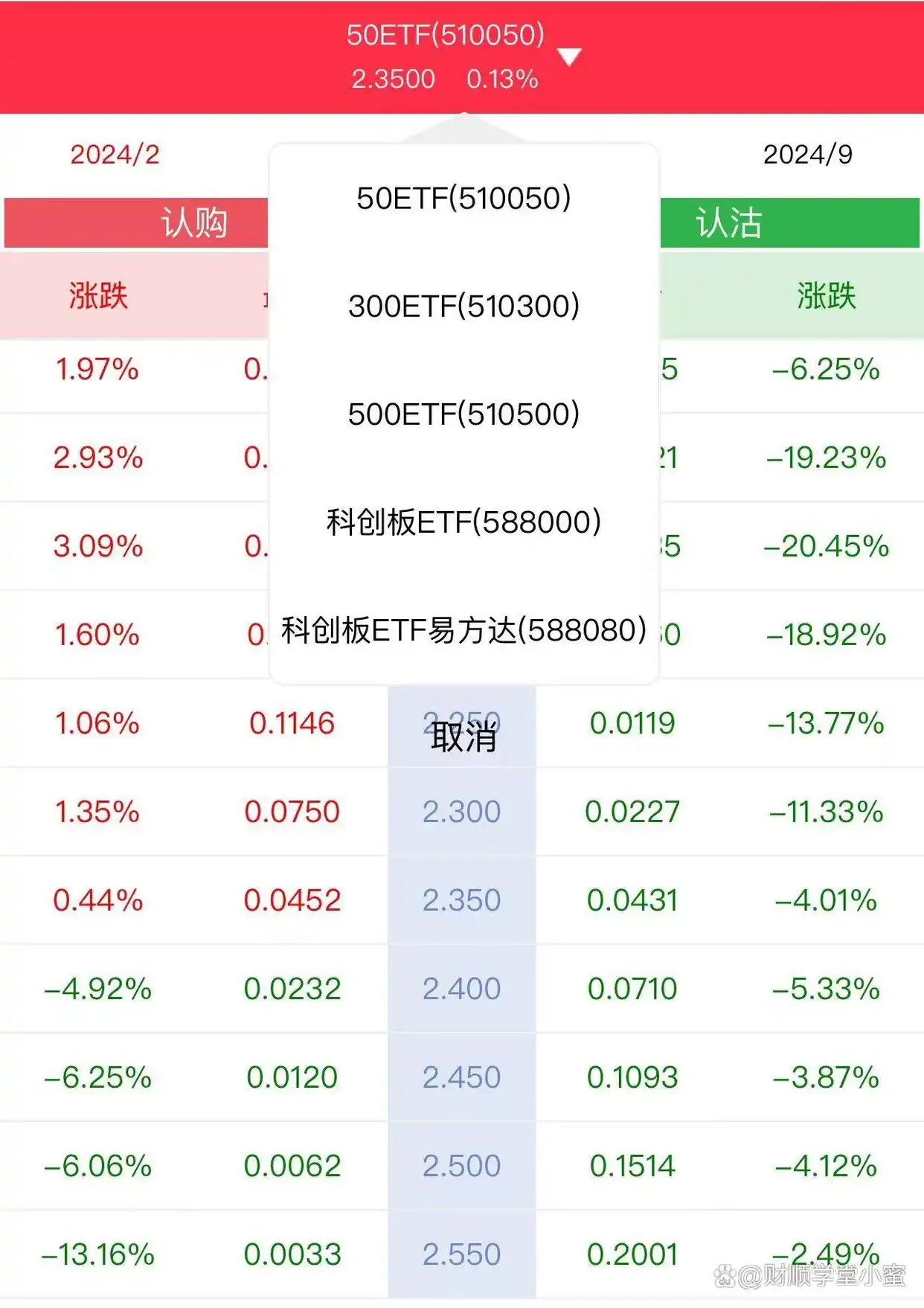Click the 0.13% change in red header
The width and height of the screenshot is (924, 1308).
501,77
